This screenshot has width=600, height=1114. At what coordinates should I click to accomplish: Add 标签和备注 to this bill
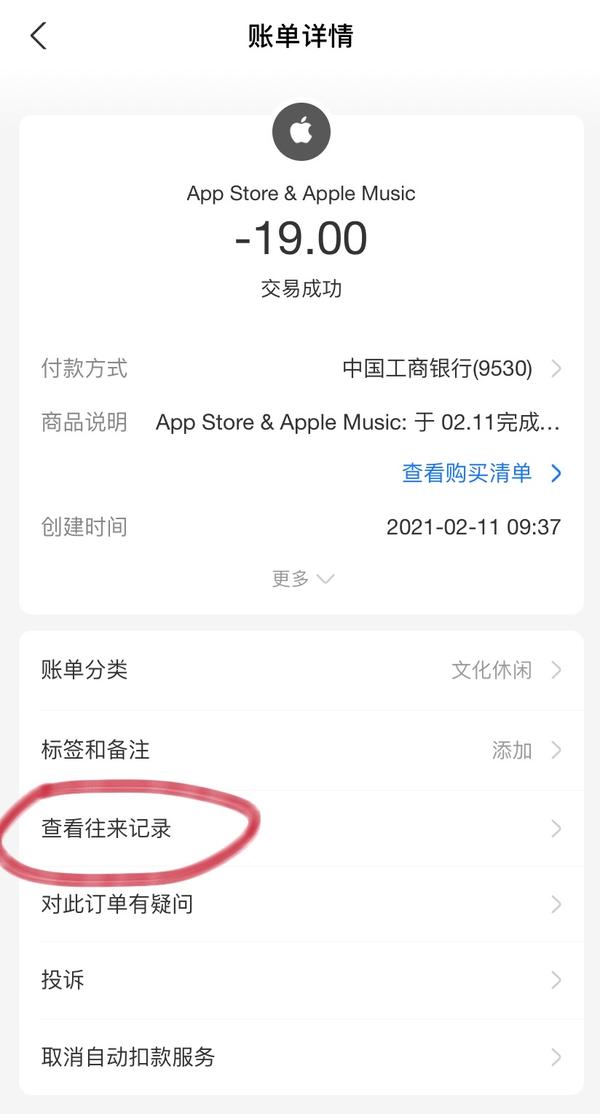tap(300, 750)
